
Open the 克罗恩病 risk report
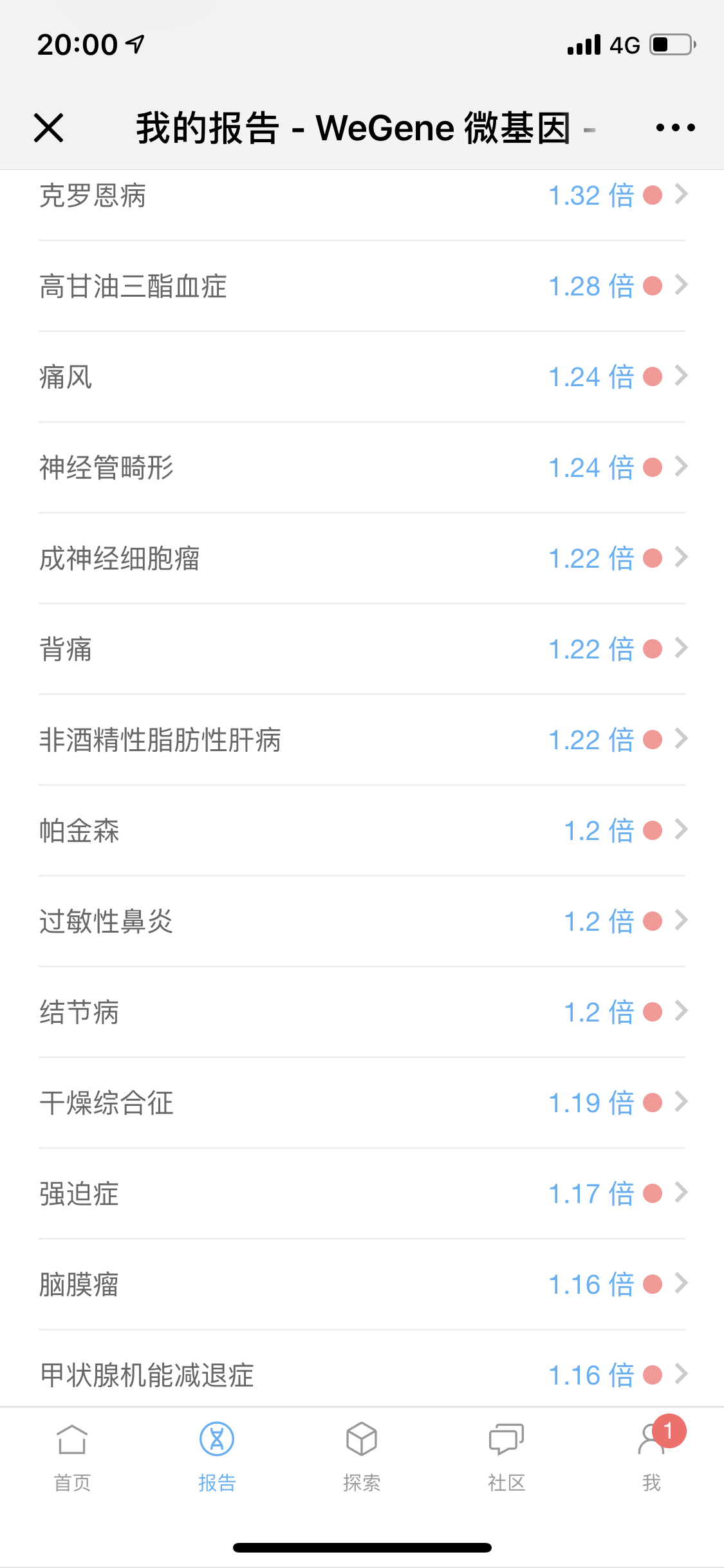pos(362,196)
